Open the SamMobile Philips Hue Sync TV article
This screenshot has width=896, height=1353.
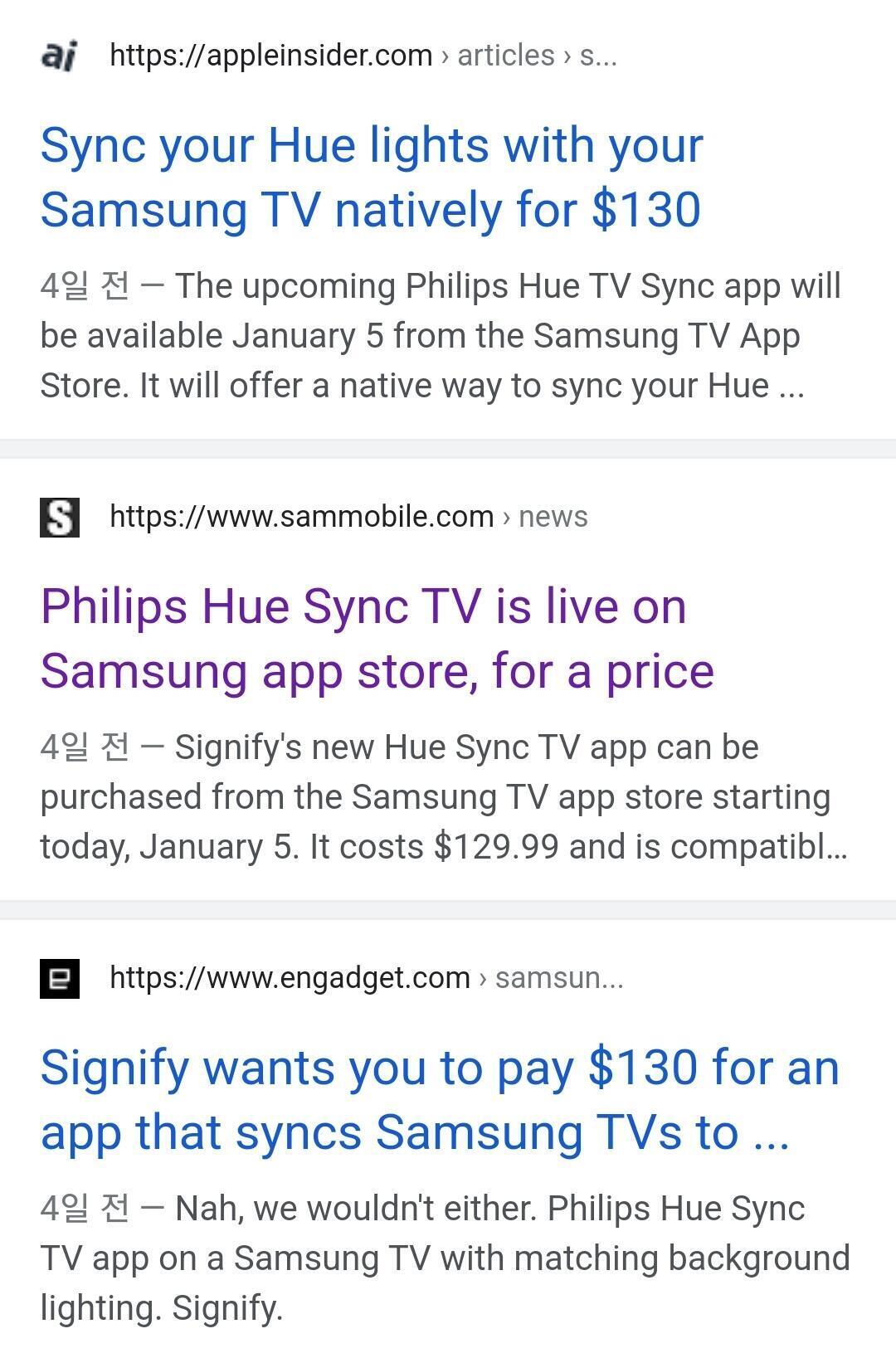pyautogui.click(x=377, y=638)
